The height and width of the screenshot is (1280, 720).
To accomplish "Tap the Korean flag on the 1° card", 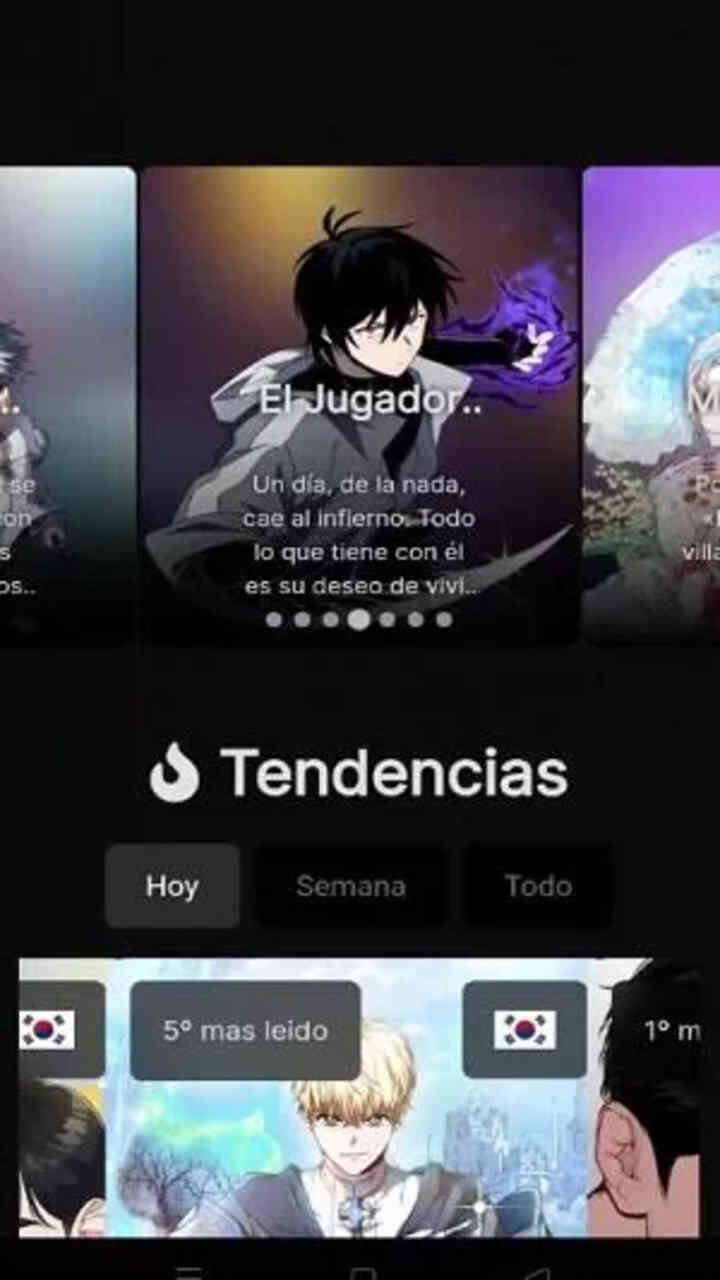I will click(524, 1028).
